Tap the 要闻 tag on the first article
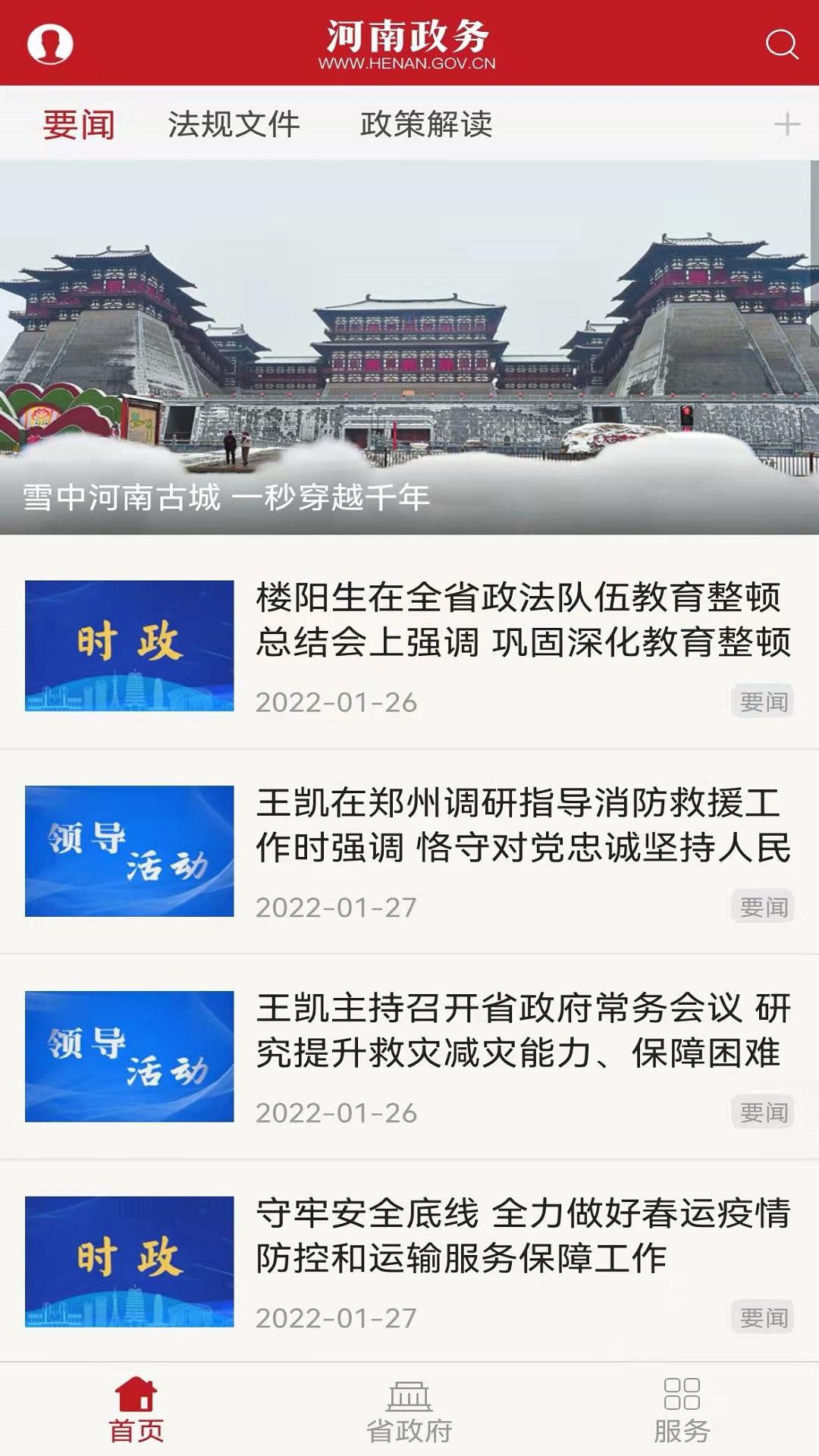The height and width of the screenshot is (1456, 819). click(762, 704)
